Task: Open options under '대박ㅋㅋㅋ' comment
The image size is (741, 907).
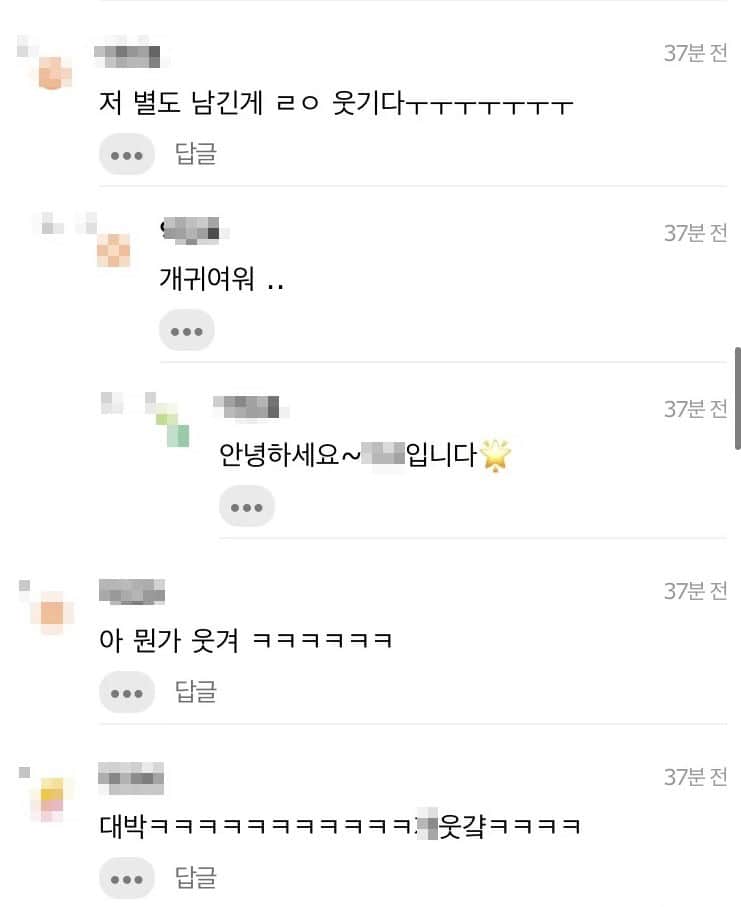Action: point(127,879)
